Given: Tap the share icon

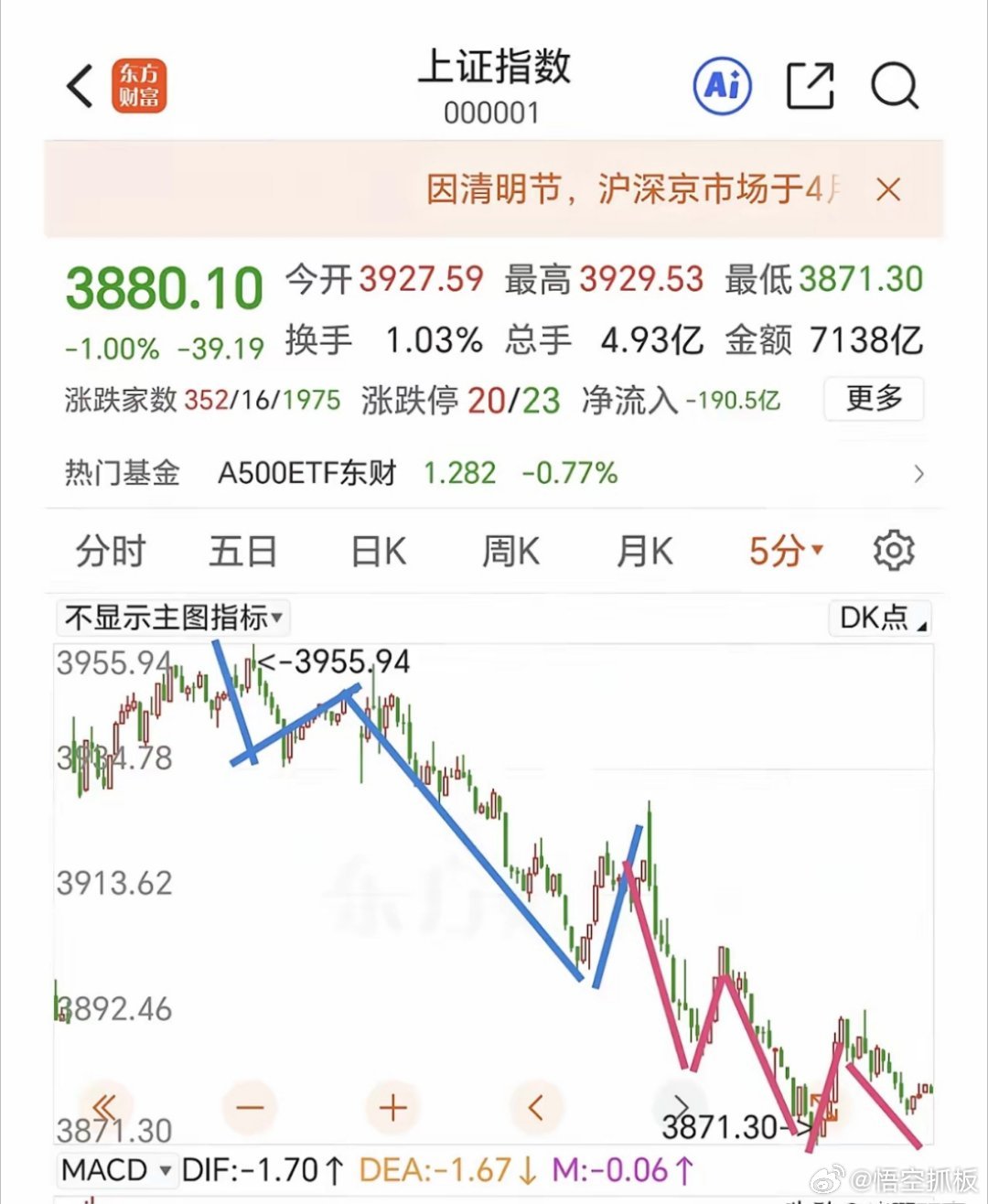Looking at the screenshot, I should tap(812, 84).
